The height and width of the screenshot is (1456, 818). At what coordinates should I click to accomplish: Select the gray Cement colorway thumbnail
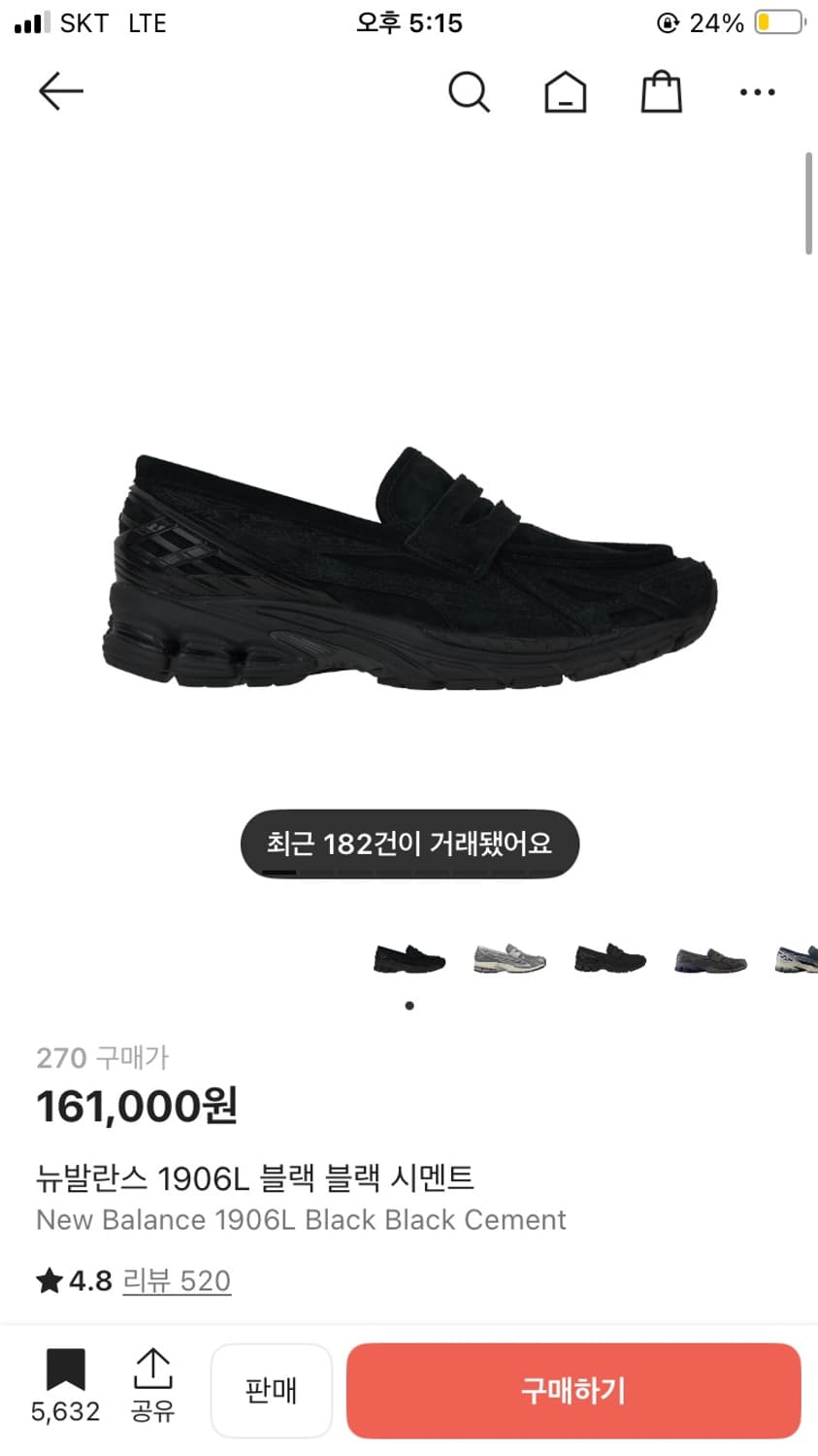tap(508, 956)
